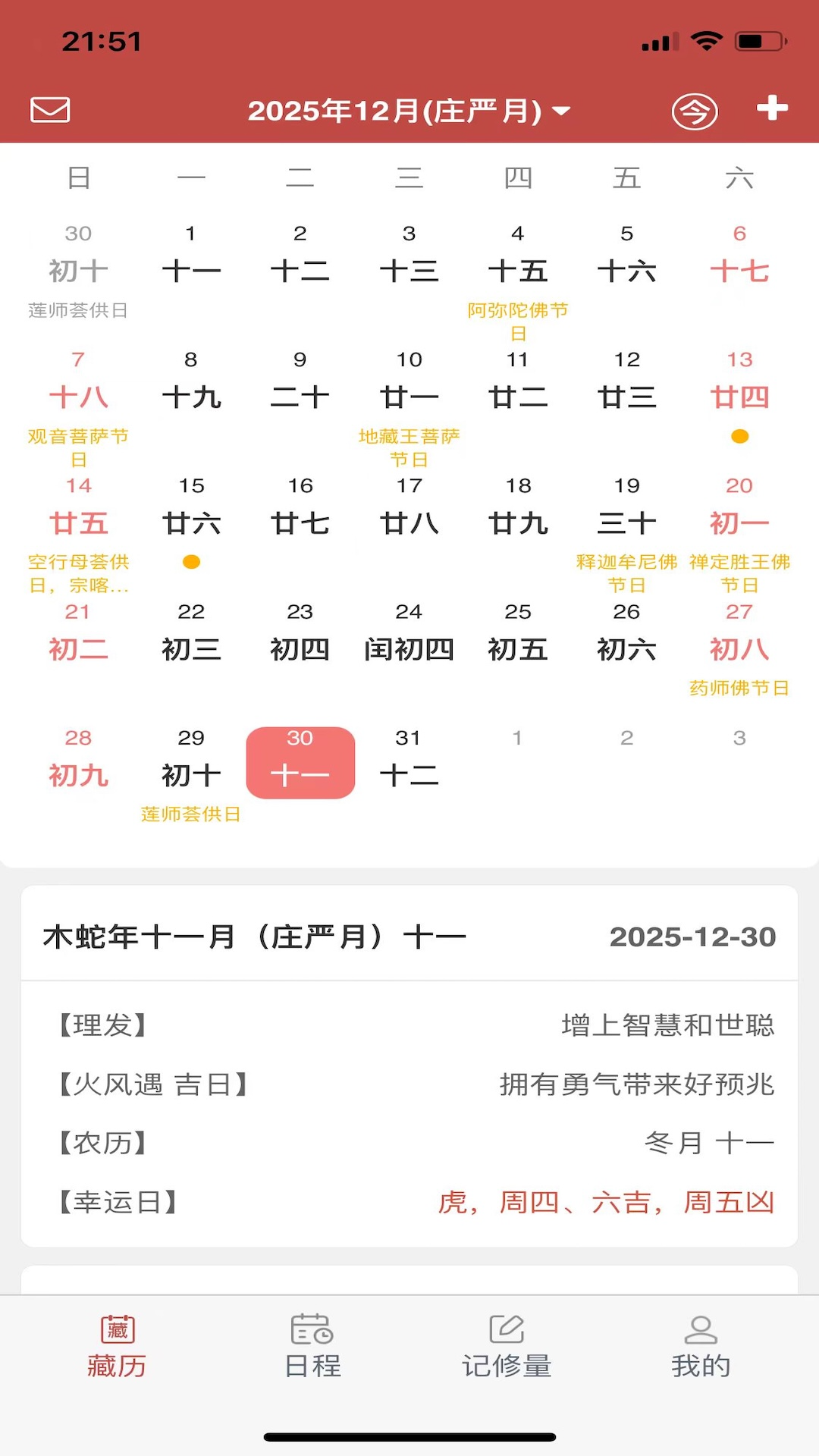Expand December 15 event dot marker
The width and height of the screenshot is (819, 1456).
[192, 562]
